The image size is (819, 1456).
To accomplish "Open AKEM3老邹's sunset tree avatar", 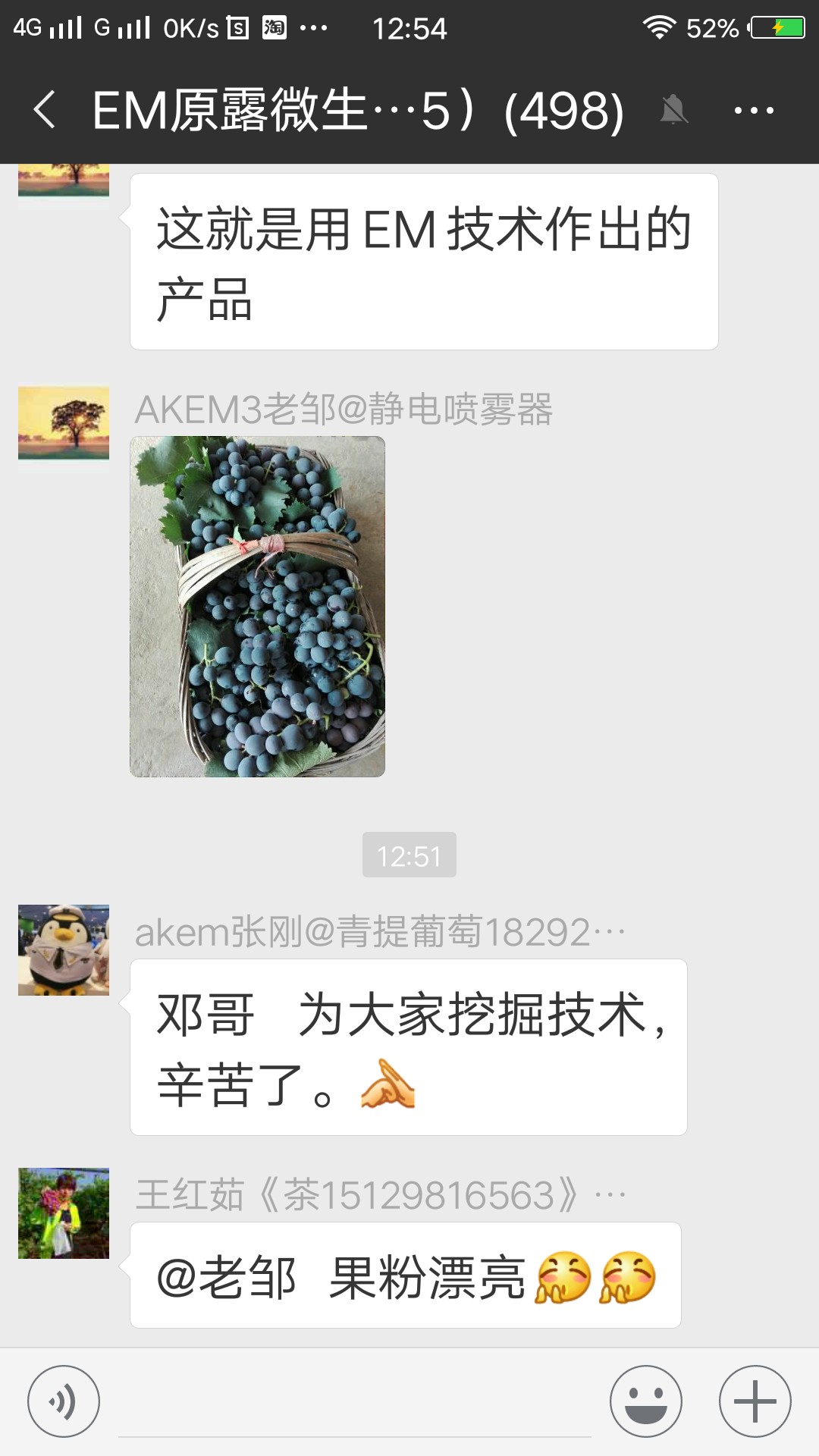I will [64, 428].
